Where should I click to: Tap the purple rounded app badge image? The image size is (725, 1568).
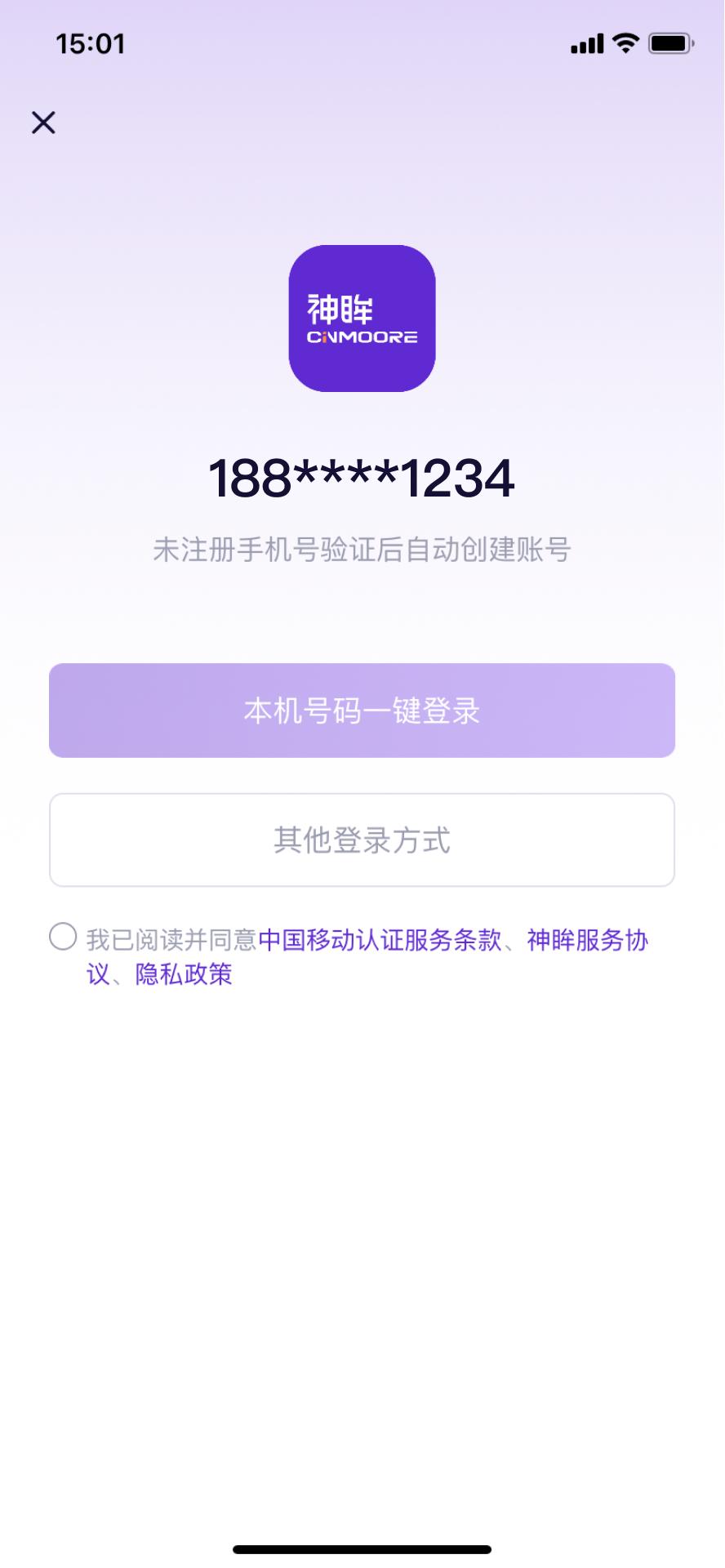click(x=362, y=318)
